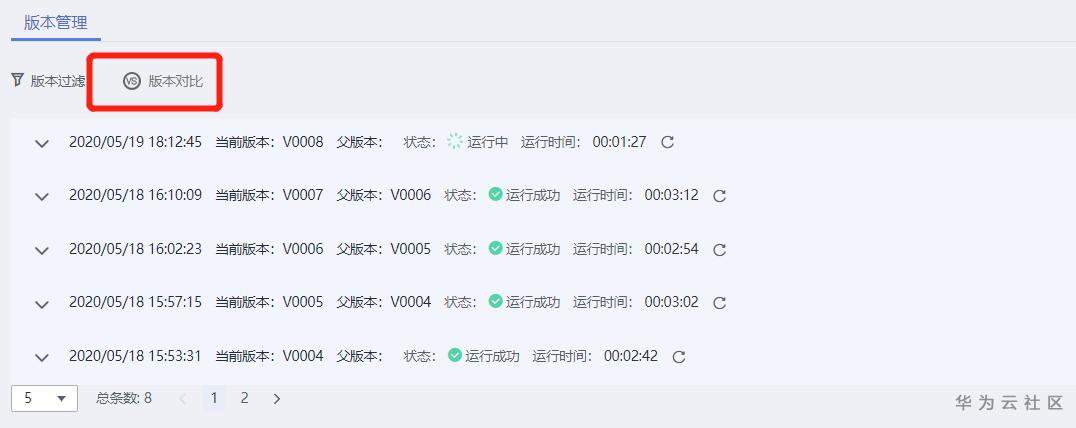Select the 版本管理 tab
The width and height of the screenshot is (1076, 428).
click(56, 21)
